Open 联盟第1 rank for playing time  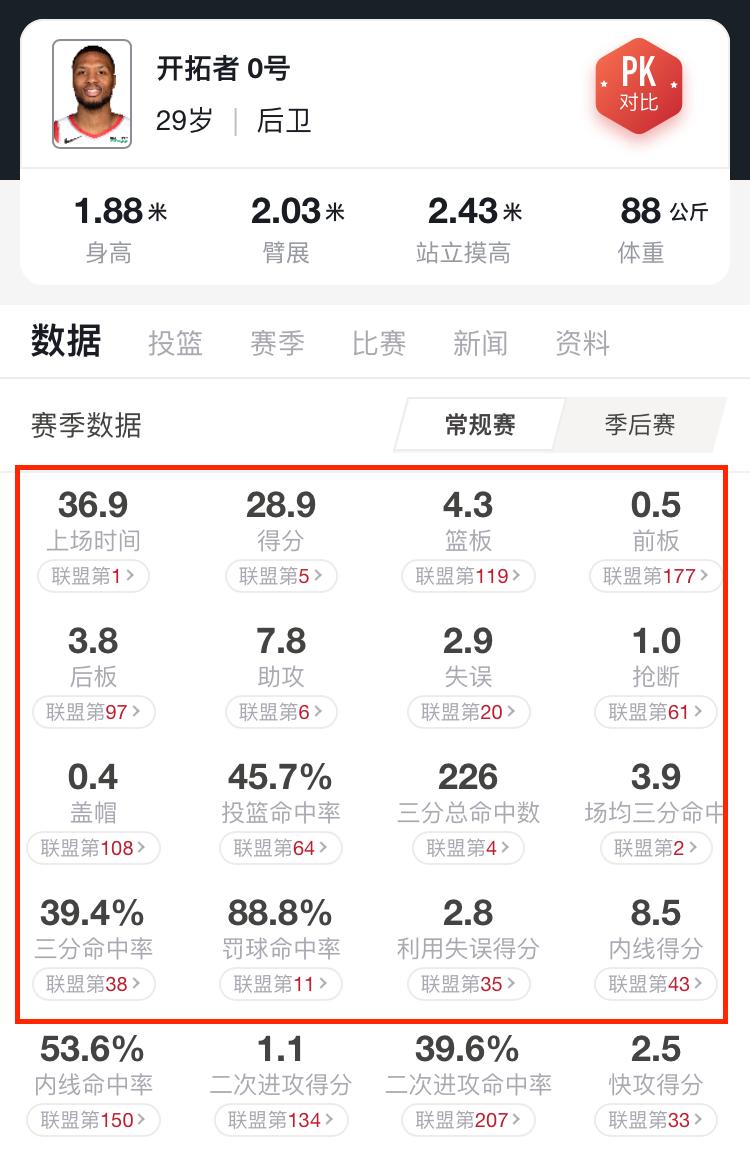pyautogui.click(x=93, y=576)
